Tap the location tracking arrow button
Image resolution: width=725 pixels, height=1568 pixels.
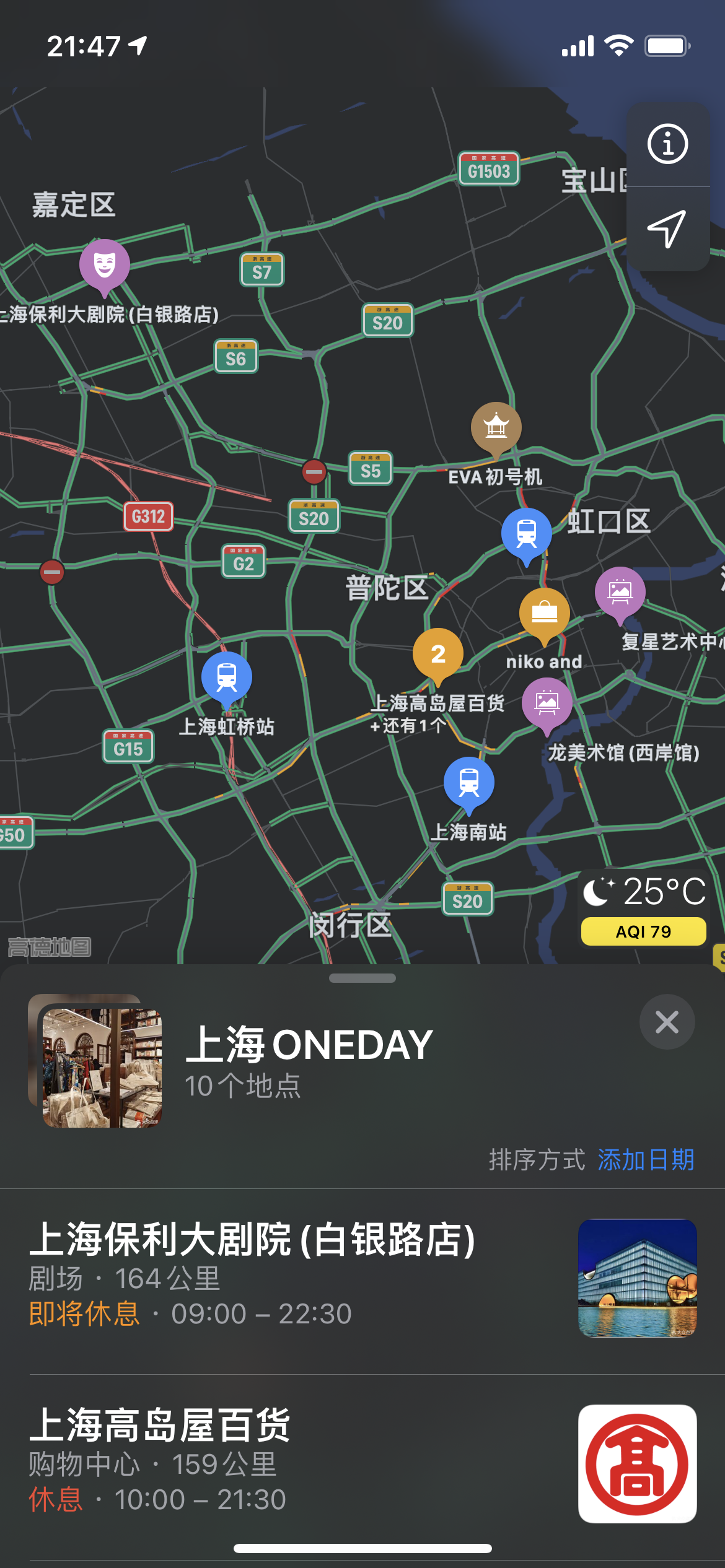point(667,229)
